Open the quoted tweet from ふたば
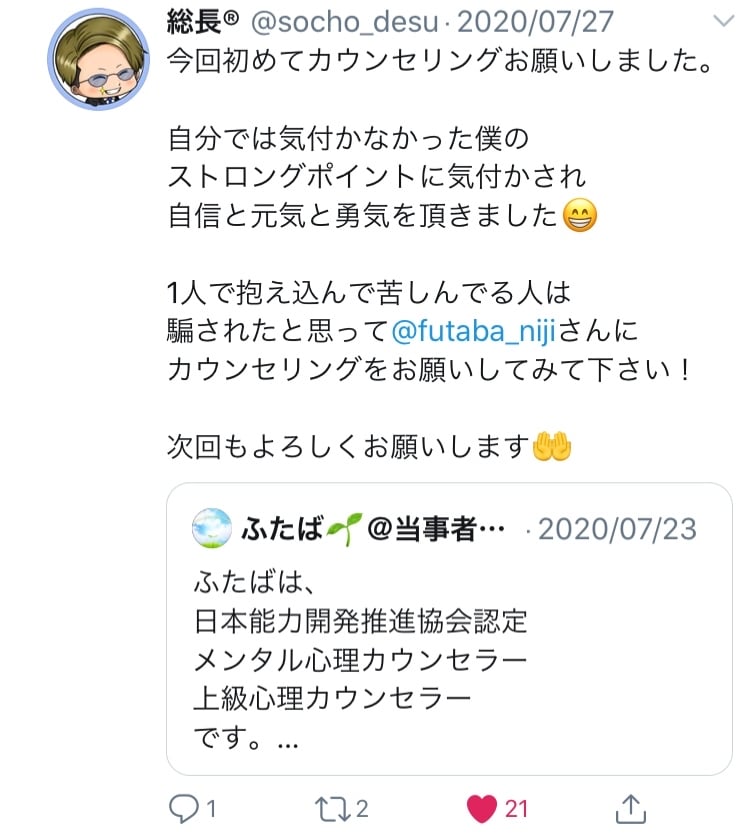 point(449,628)
